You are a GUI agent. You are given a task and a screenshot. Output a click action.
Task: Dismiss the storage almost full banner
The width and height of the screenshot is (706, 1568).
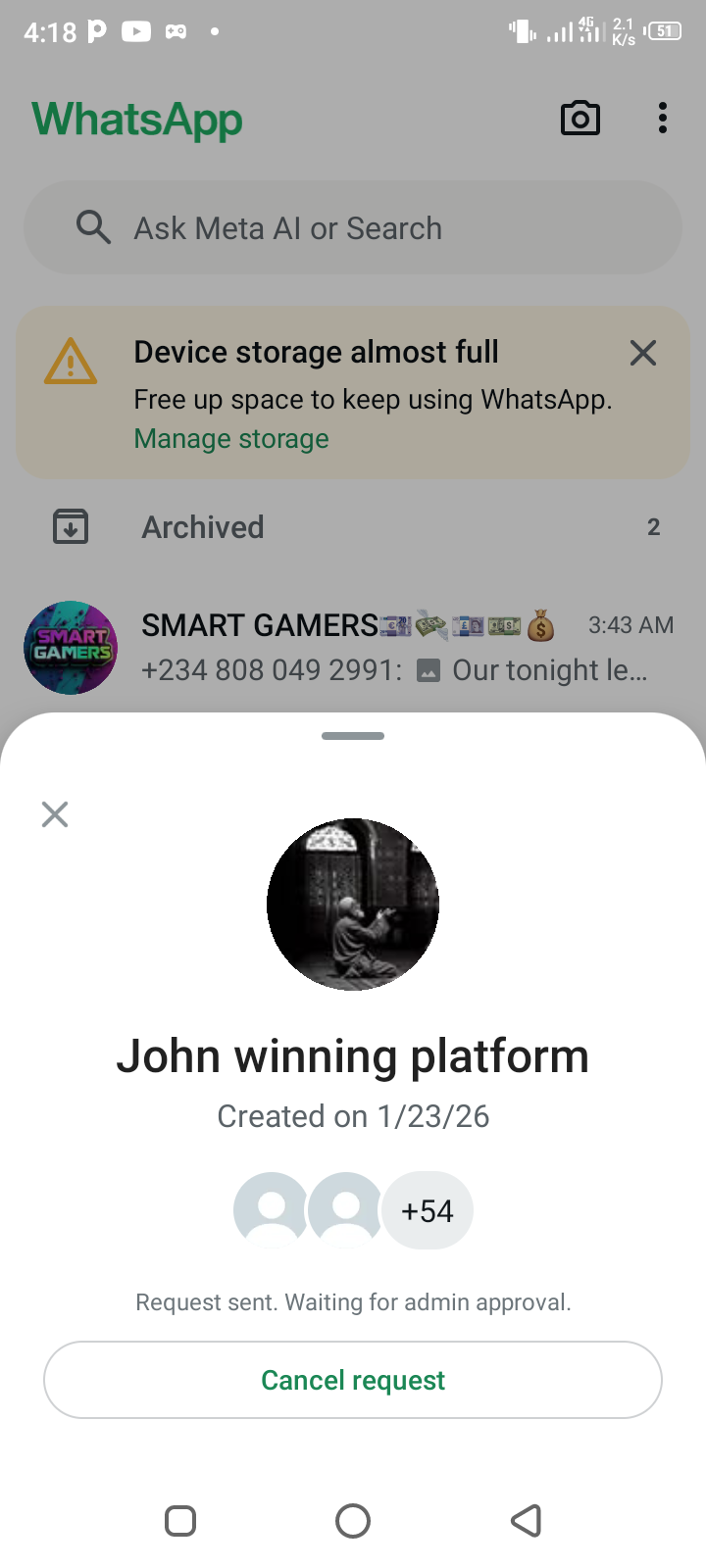643,353
